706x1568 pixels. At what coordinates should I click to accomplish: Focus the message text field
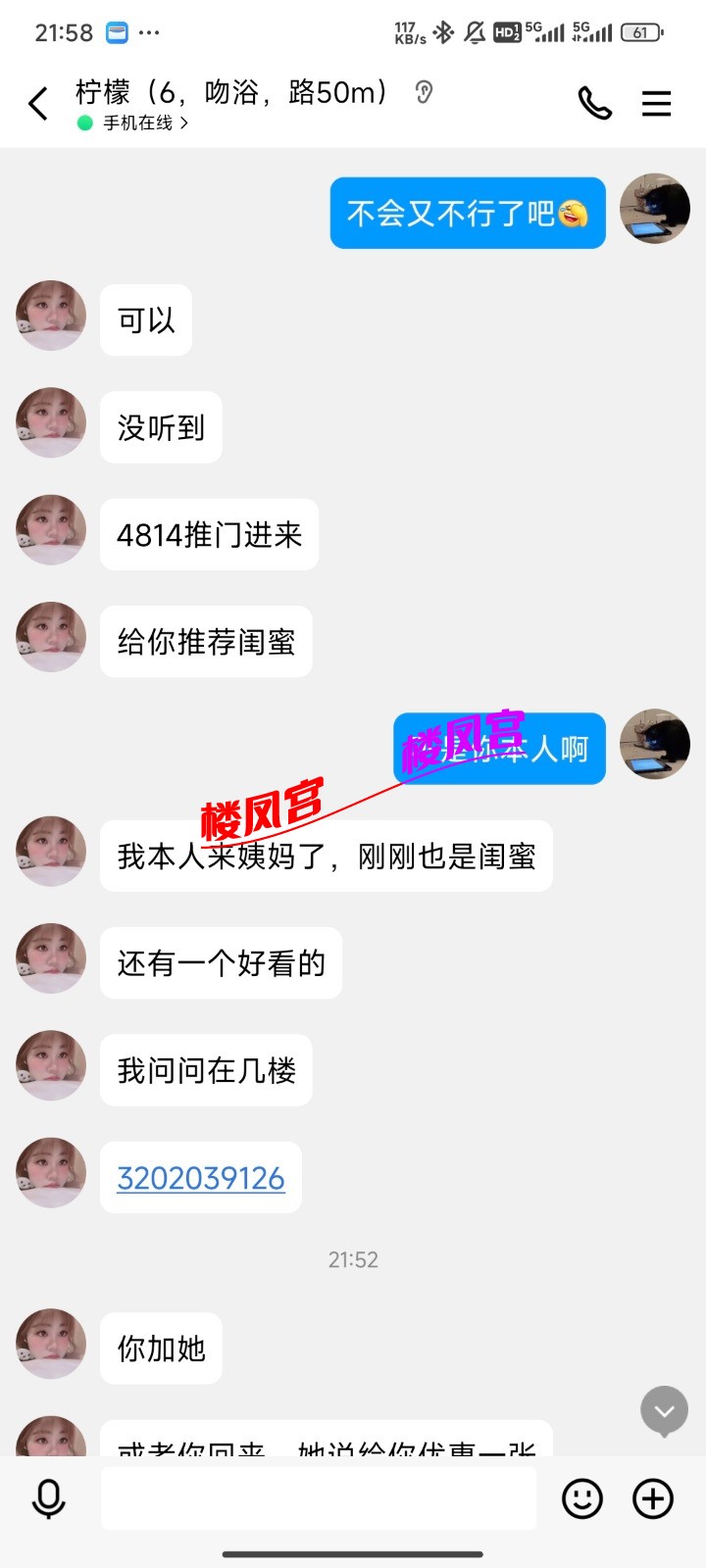click(x=319, y=1498)
